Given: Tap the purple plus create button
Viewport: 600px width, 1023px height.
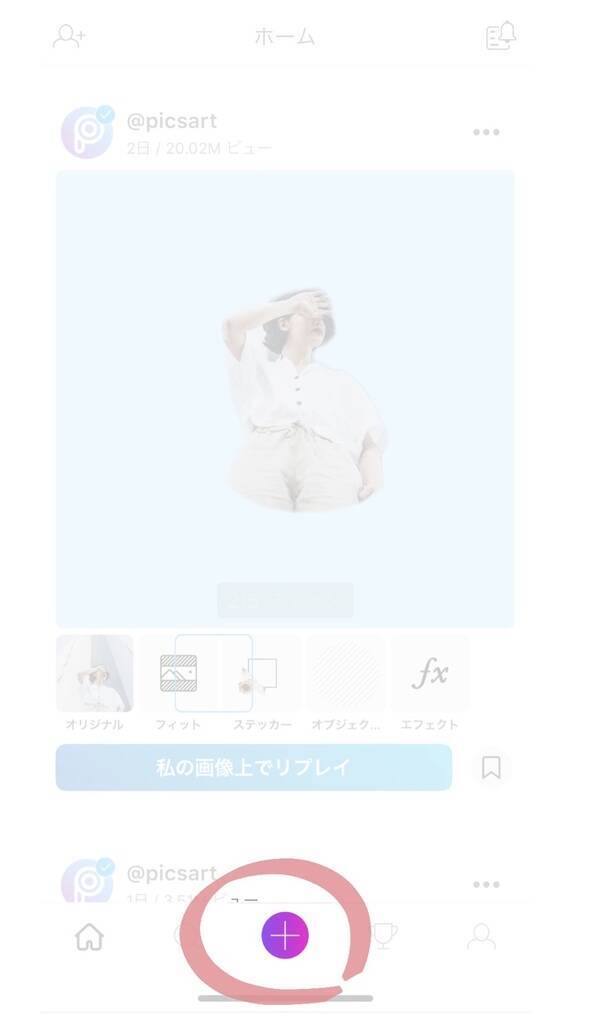Looking at the screenshot, I should point(285,936).
